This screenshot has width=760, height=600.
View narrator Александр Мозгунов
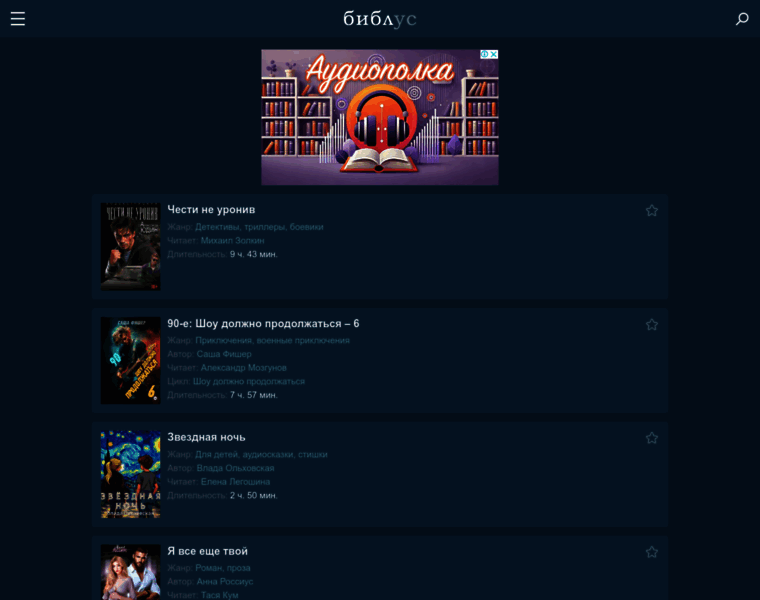coord(243,368)
